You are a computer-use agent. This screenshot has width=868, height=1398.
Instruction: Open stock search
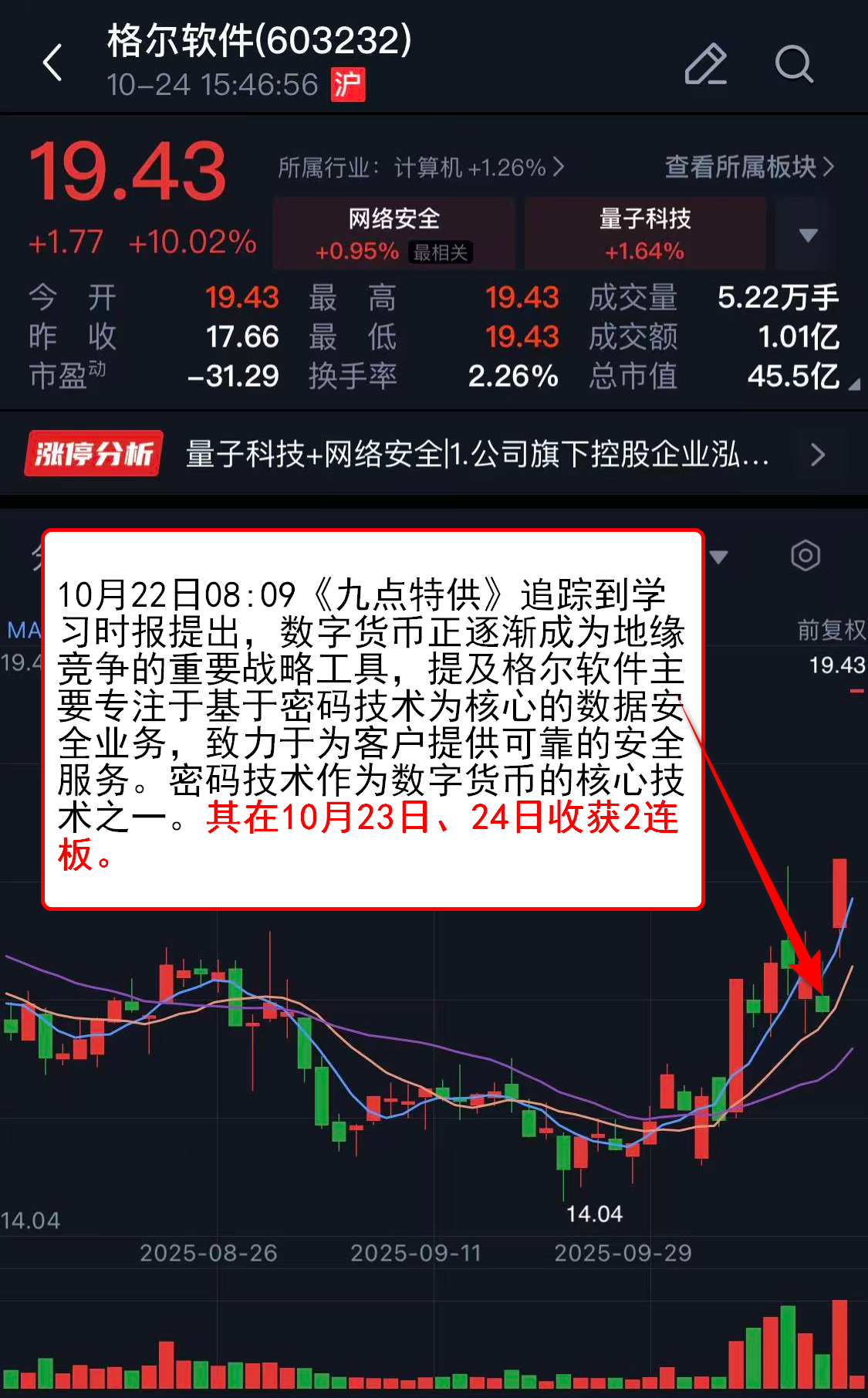[x=793, y=63]
